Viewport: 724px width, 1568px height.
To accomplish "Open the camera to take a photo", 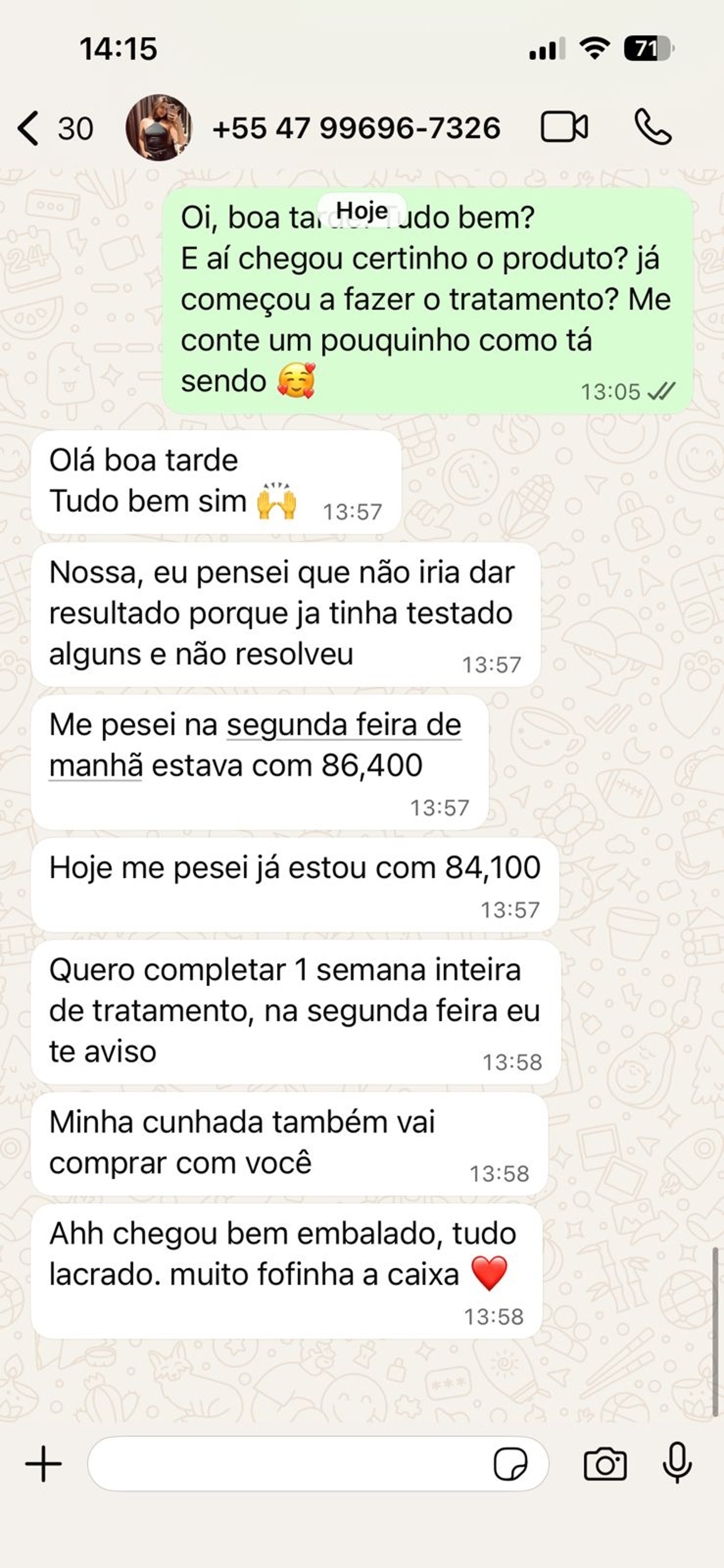I will click(605, 1464).
